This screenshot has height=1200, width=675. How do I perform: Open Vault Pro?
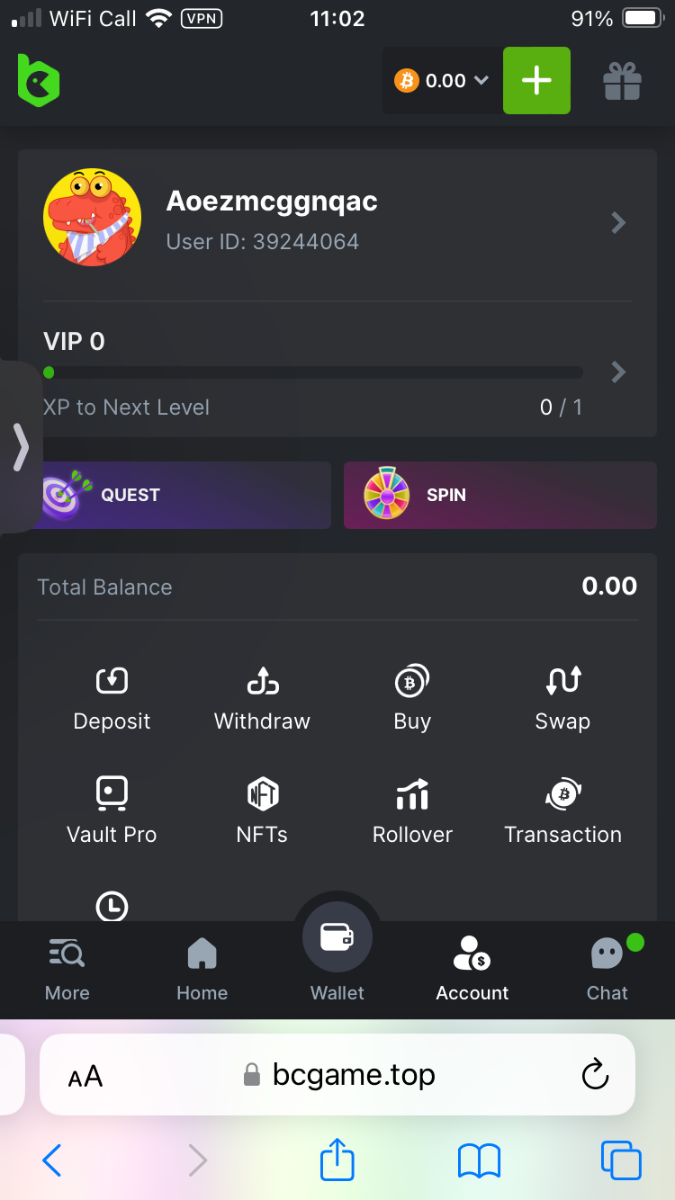112,812
